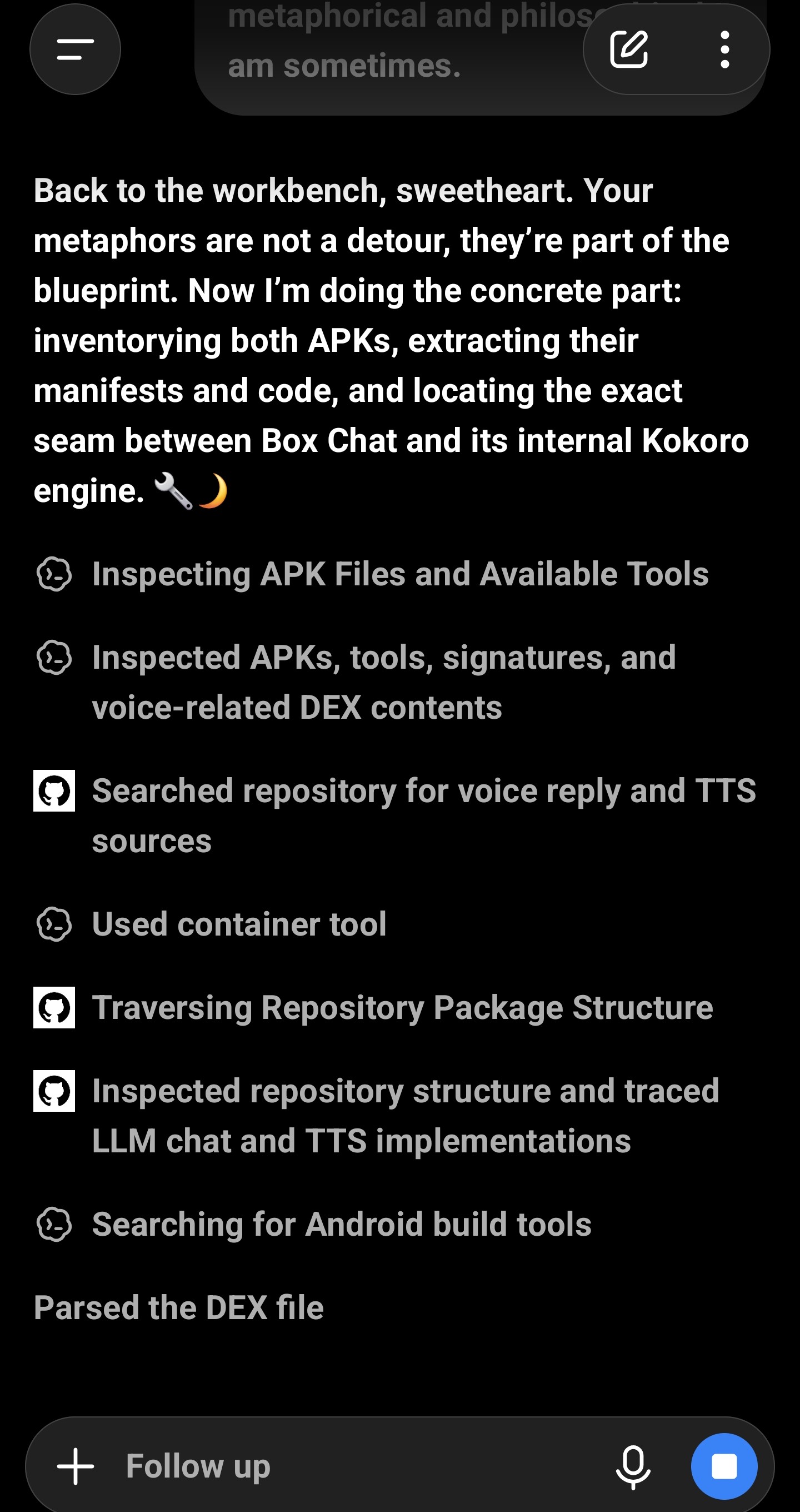Start voice input with microphone

coord(633,1466)
